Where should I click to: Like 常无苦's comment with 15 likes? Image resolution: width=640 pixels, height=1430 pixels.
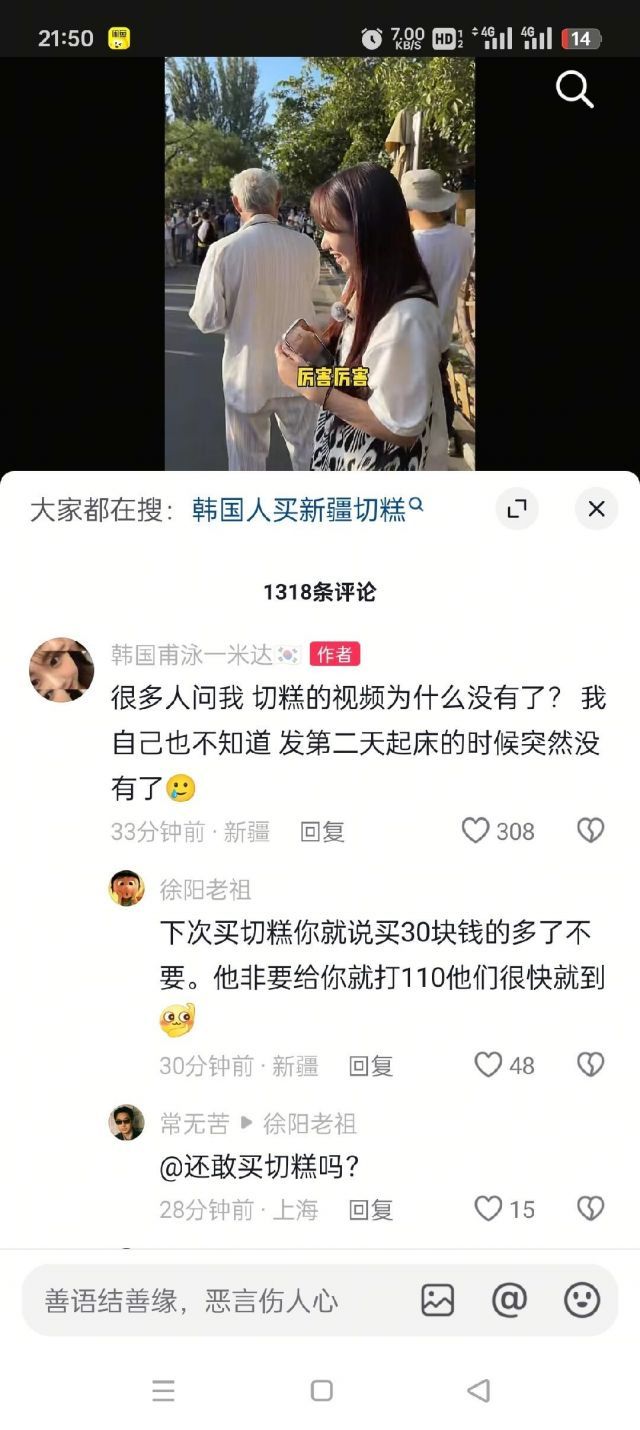pos(489,1209)
